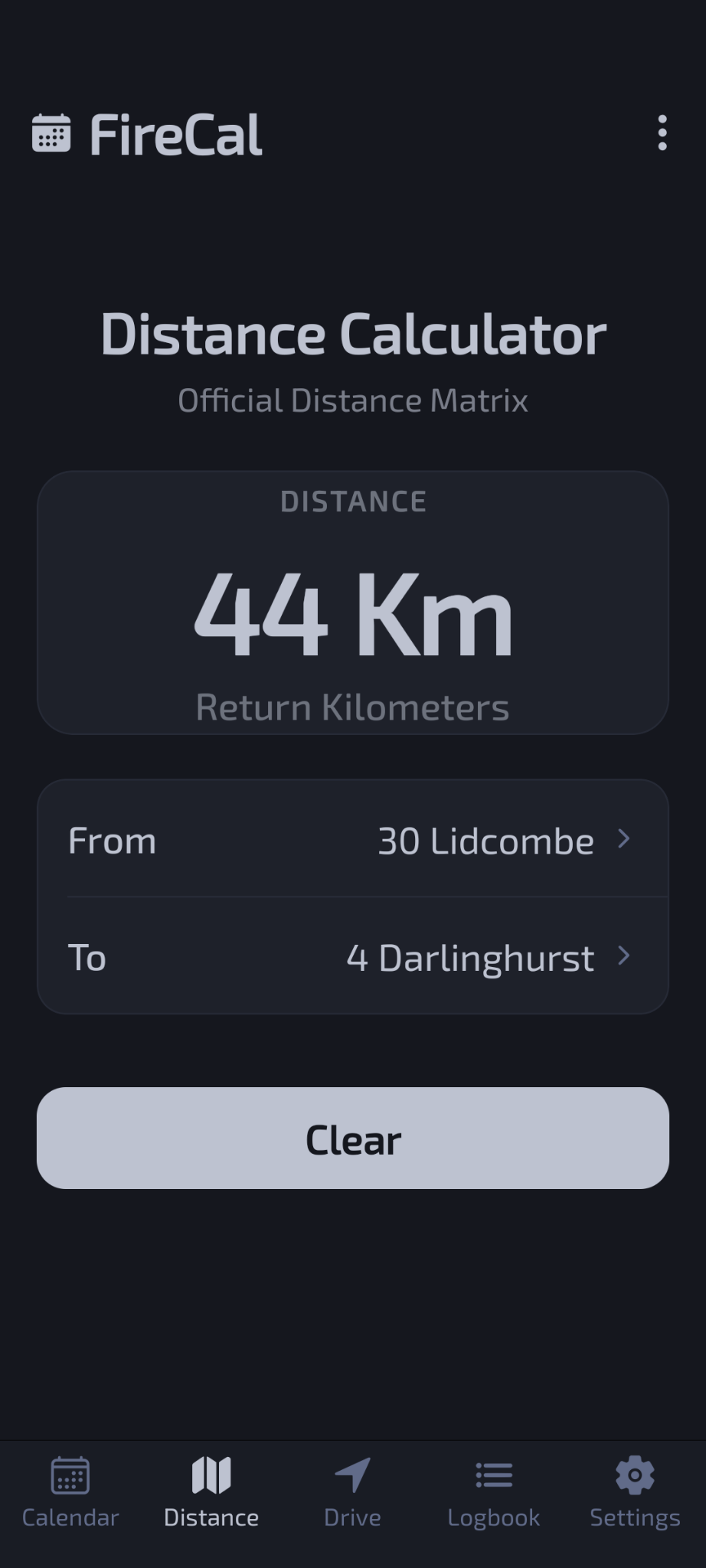Screen dimensions: 706x1568
Task: Select the Distance tab
Action: (211, 1493)
